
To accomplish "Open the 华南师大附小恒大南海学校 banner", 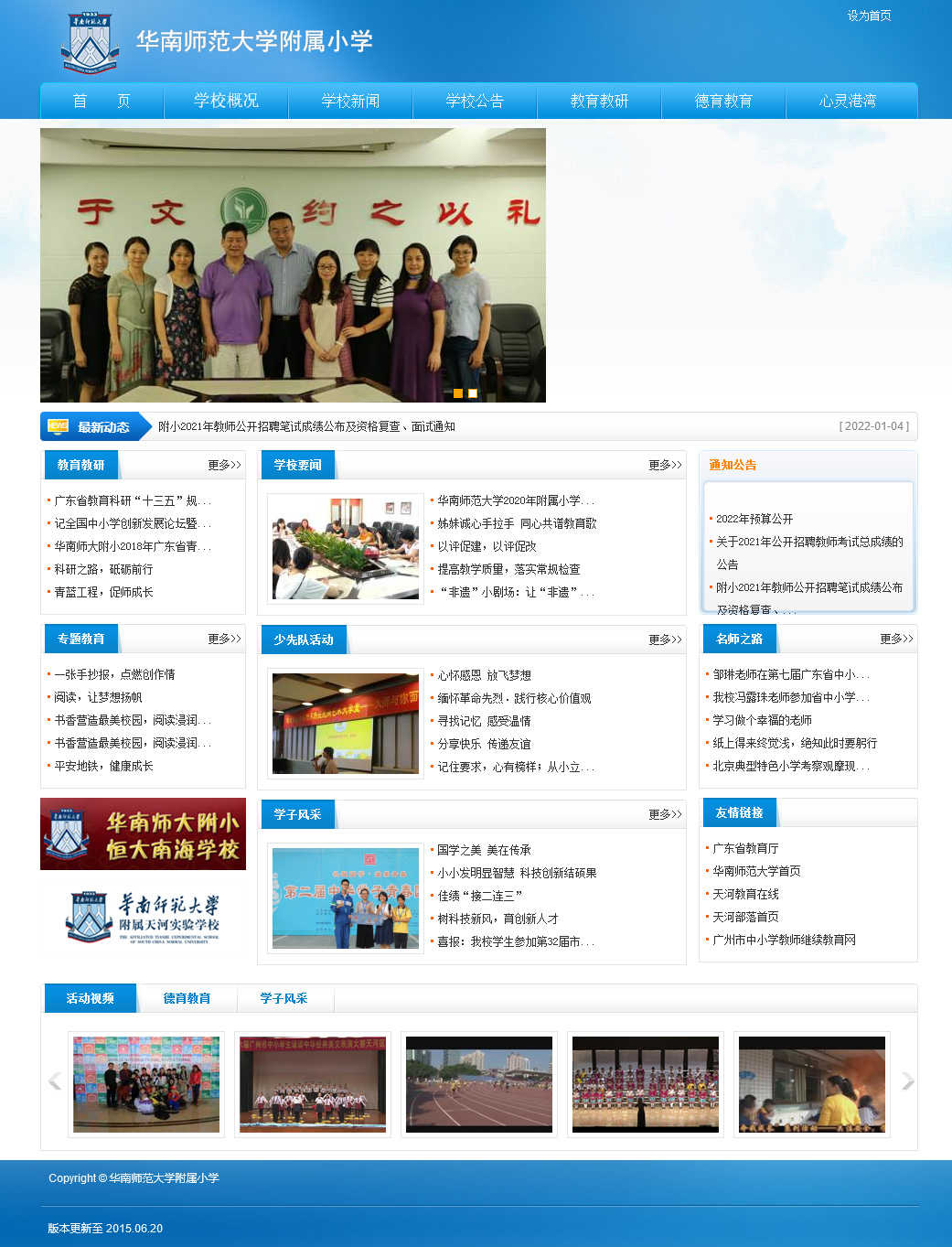I will coord(143,834).
